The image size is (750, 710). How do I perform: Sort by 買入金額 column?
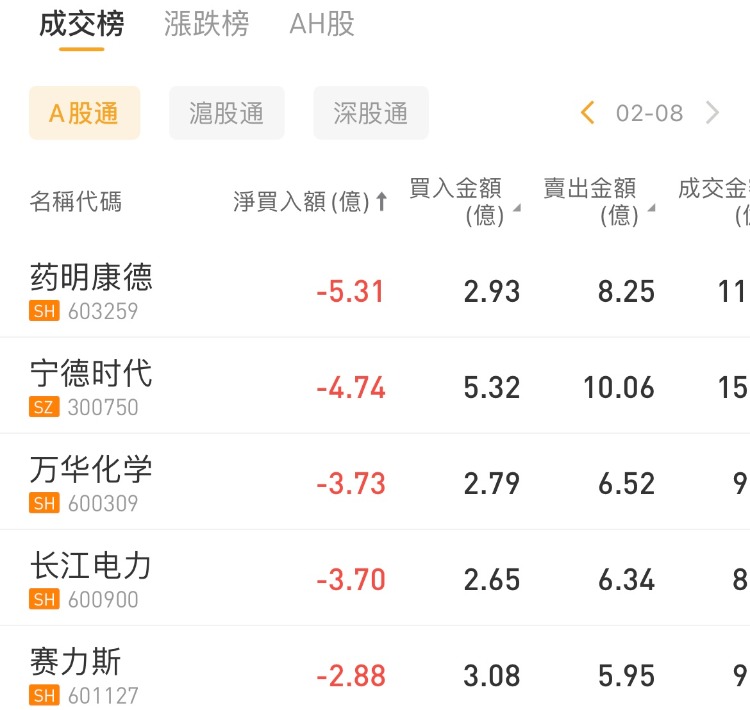pos(464,201)
